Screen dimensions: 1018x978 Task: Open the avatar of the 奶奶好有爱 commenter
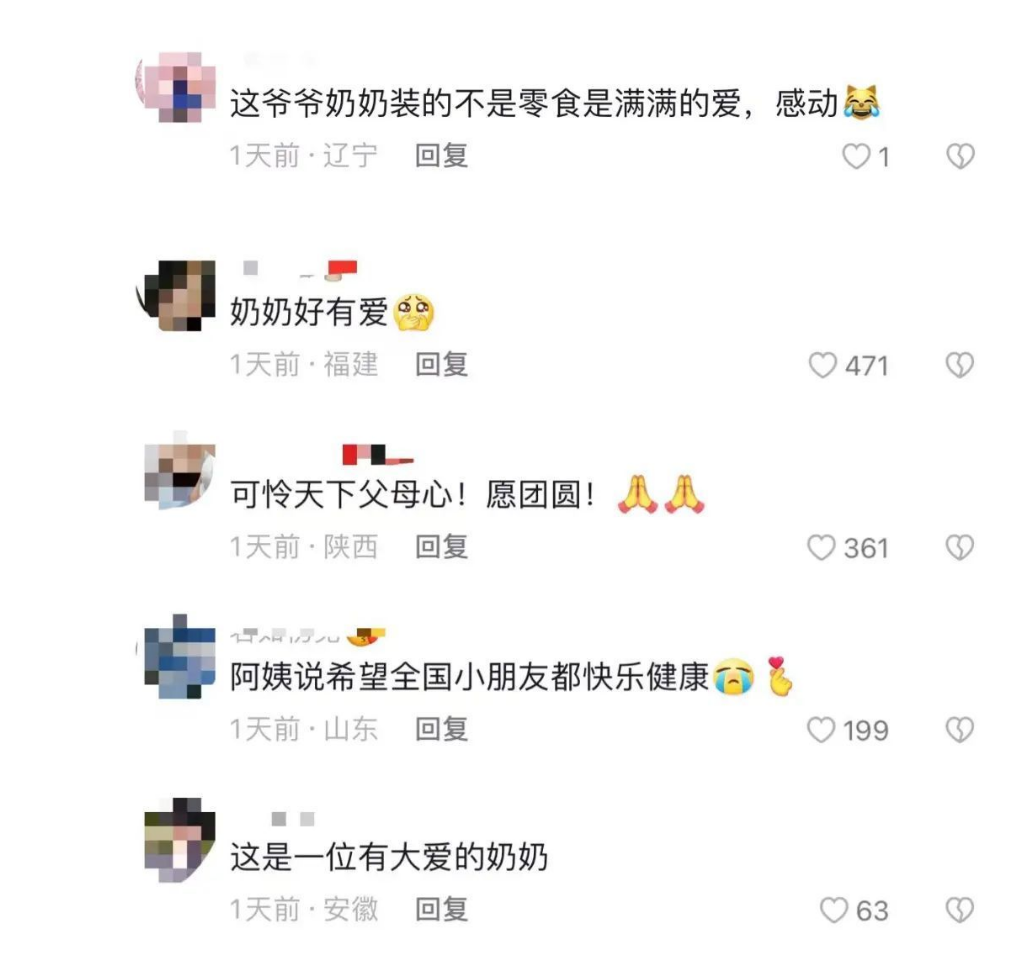coord(180,297)
